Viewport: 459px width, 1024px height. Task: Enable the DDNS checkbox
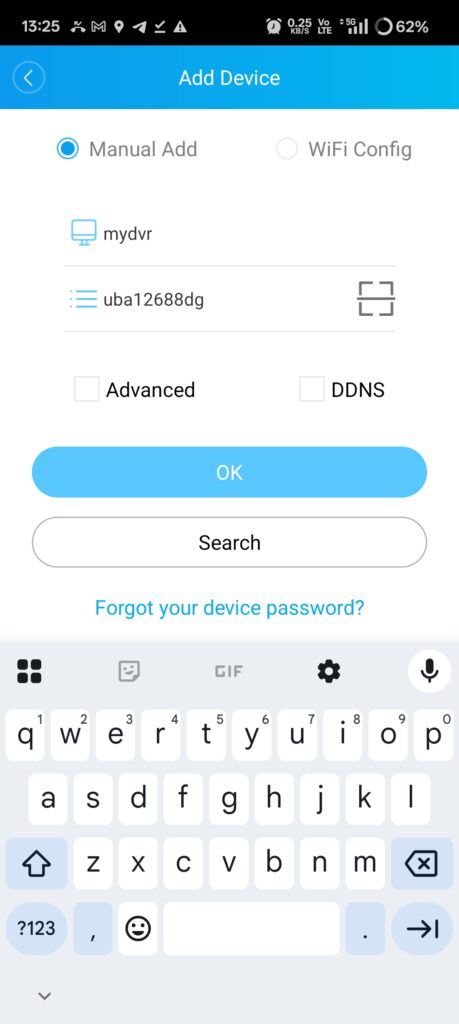pos(311,389)
